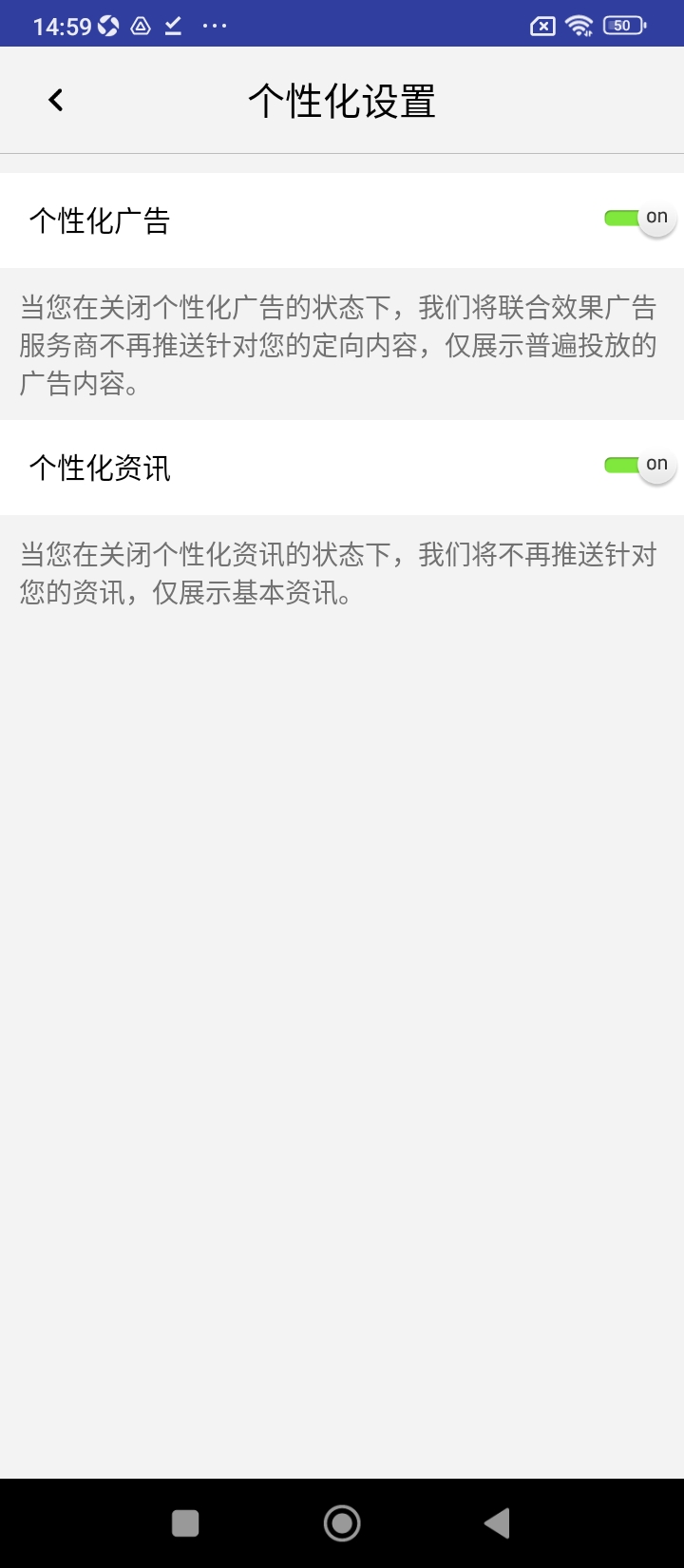Tap the system home button
This screenshot has width=684, height=1568.
342,1523
